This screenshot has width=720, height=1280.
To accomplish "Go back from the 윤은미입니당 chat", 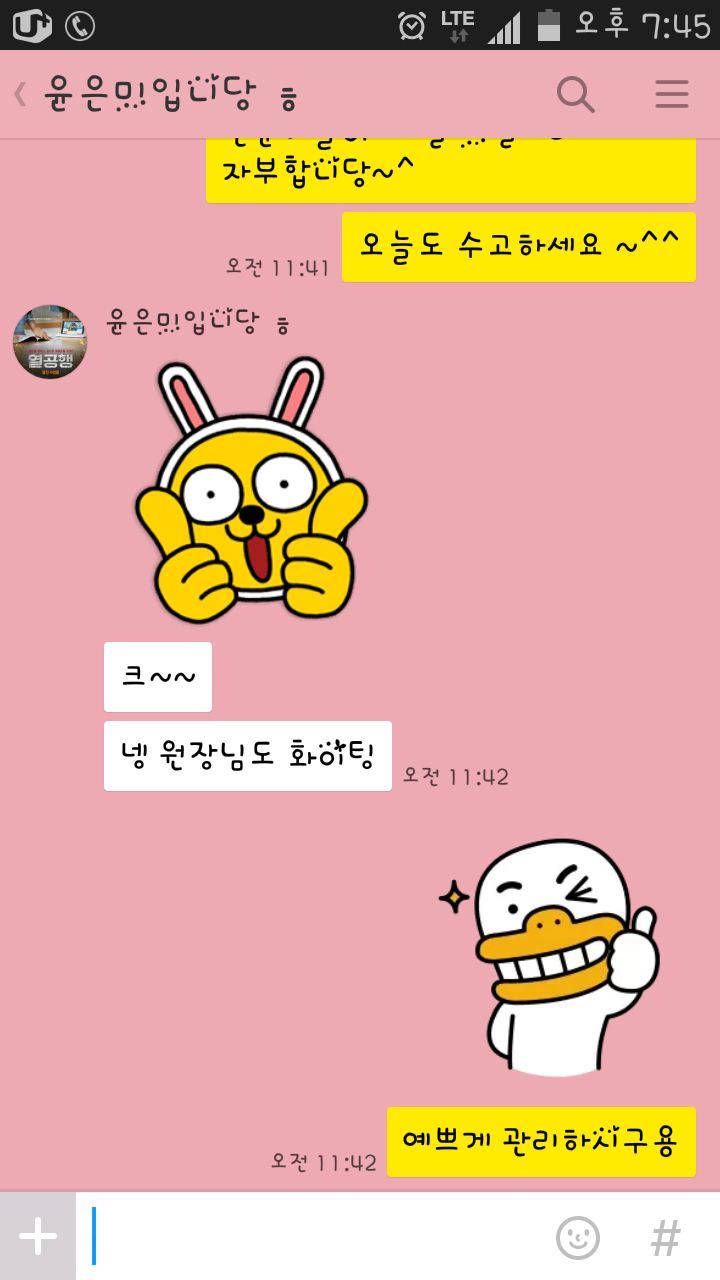I will pyautogui.click(x=20, y=95).
